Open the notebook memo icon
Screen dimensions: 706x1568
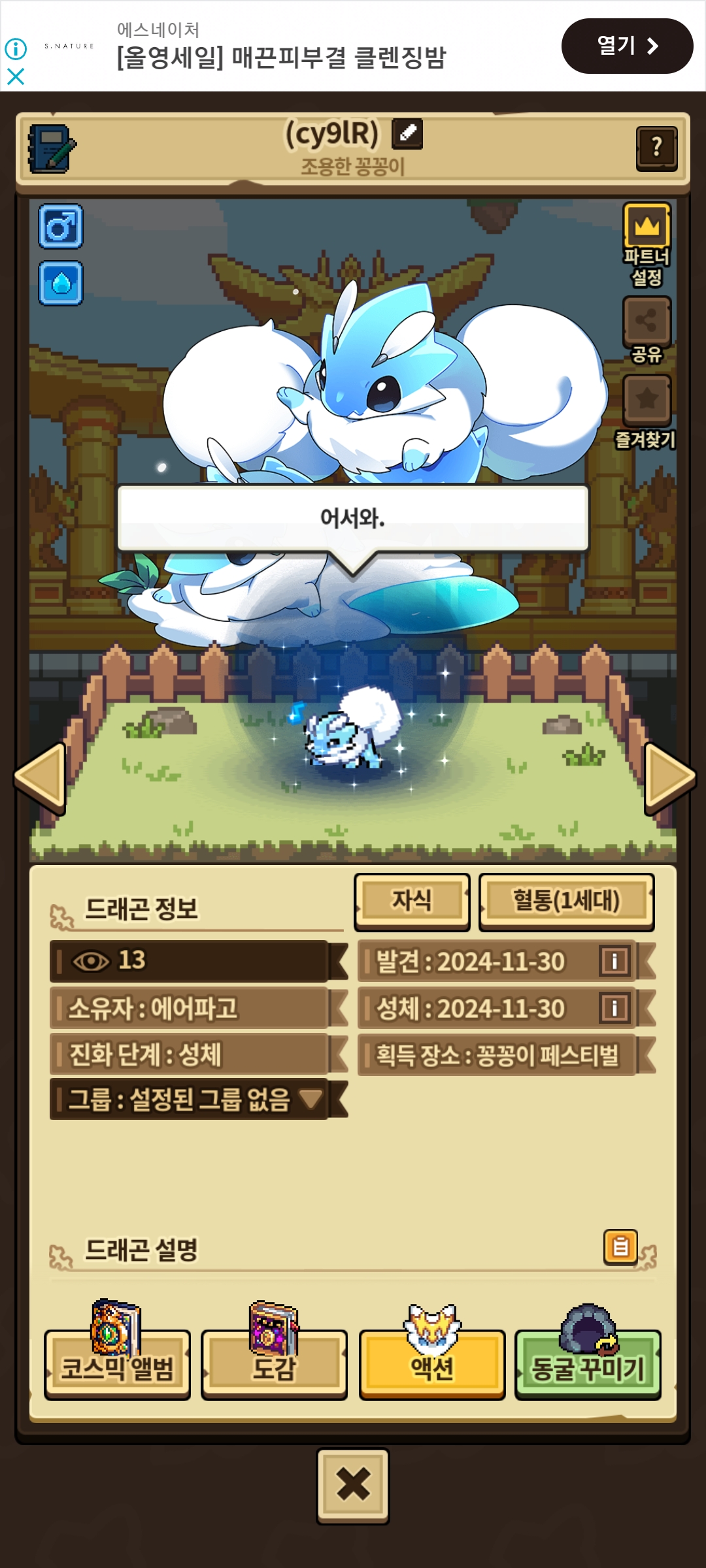52,148
